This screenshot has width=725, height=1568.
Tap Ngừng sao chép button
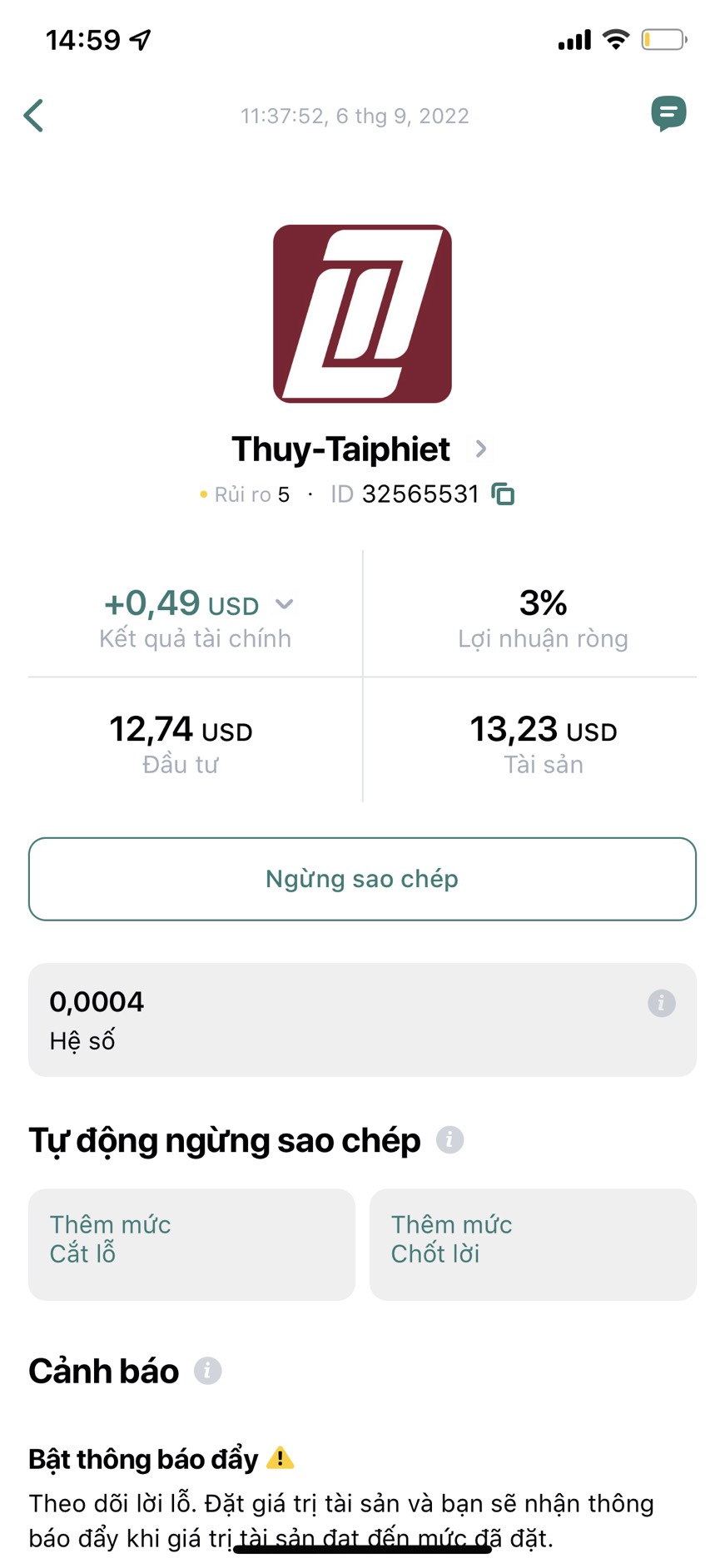(x=362, y=879)
